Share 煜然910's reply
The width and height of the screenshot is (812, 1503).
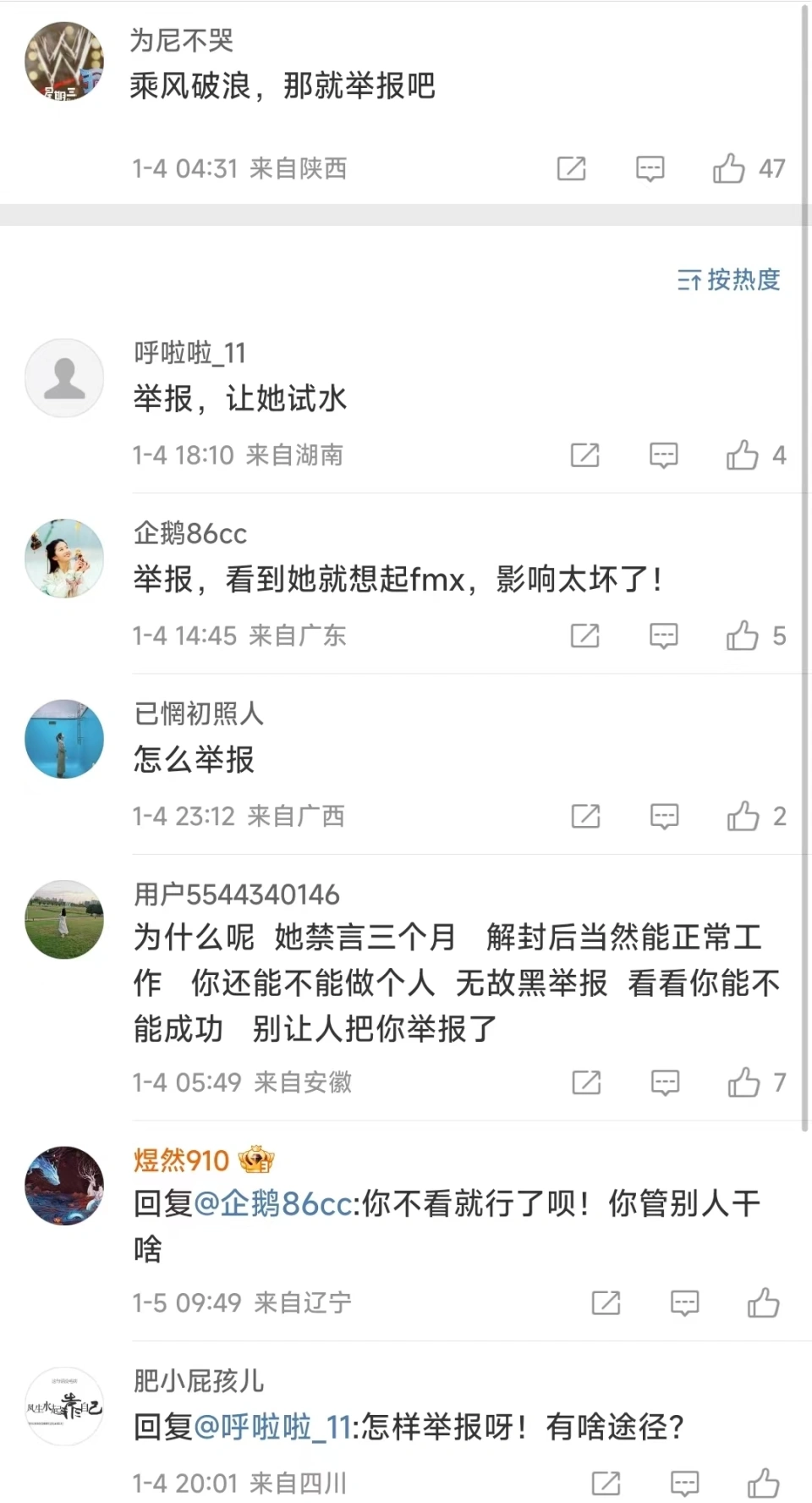coord(606,1302)
